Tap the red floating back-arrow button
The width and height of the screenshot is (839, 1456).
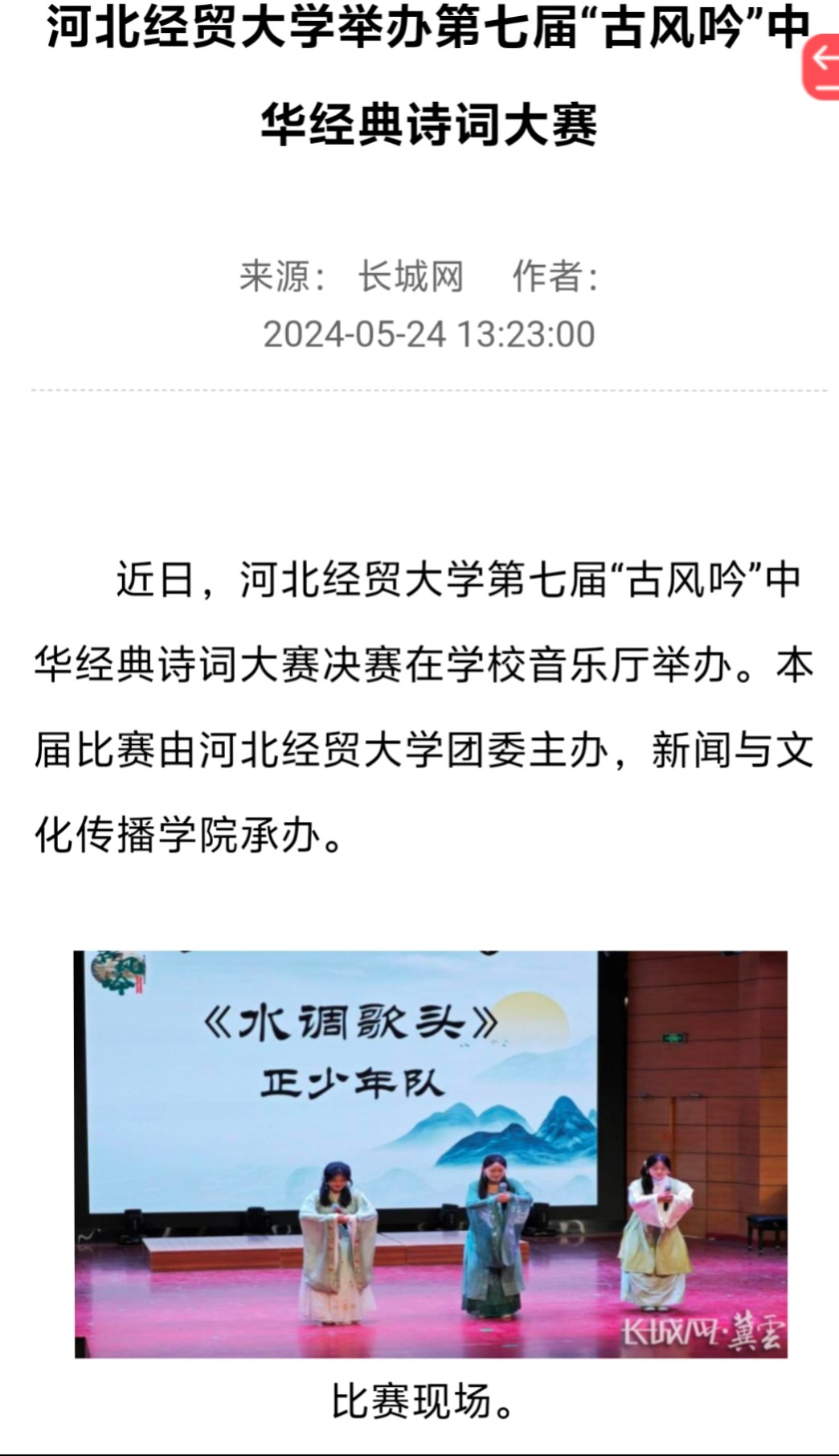click(x=821, y=67)
